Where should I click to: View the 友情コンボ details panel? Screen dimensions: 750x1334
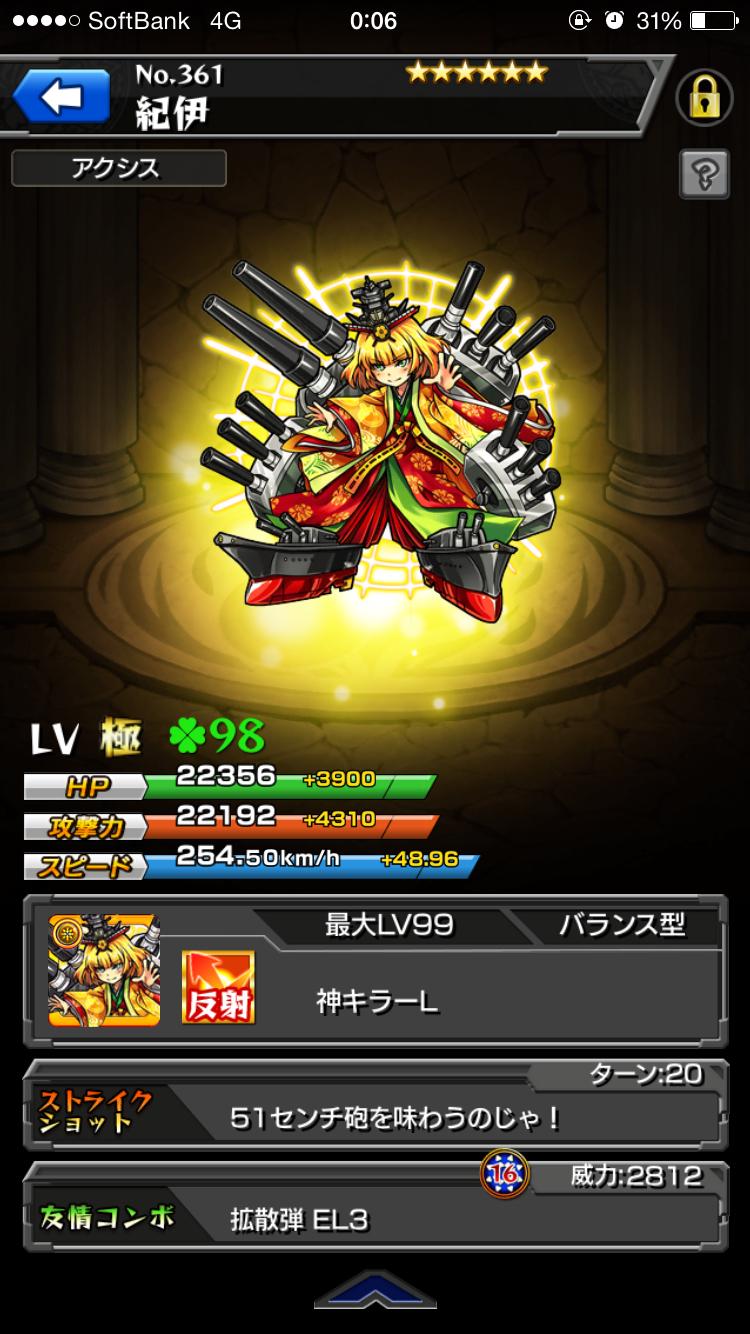point(374,1212)
